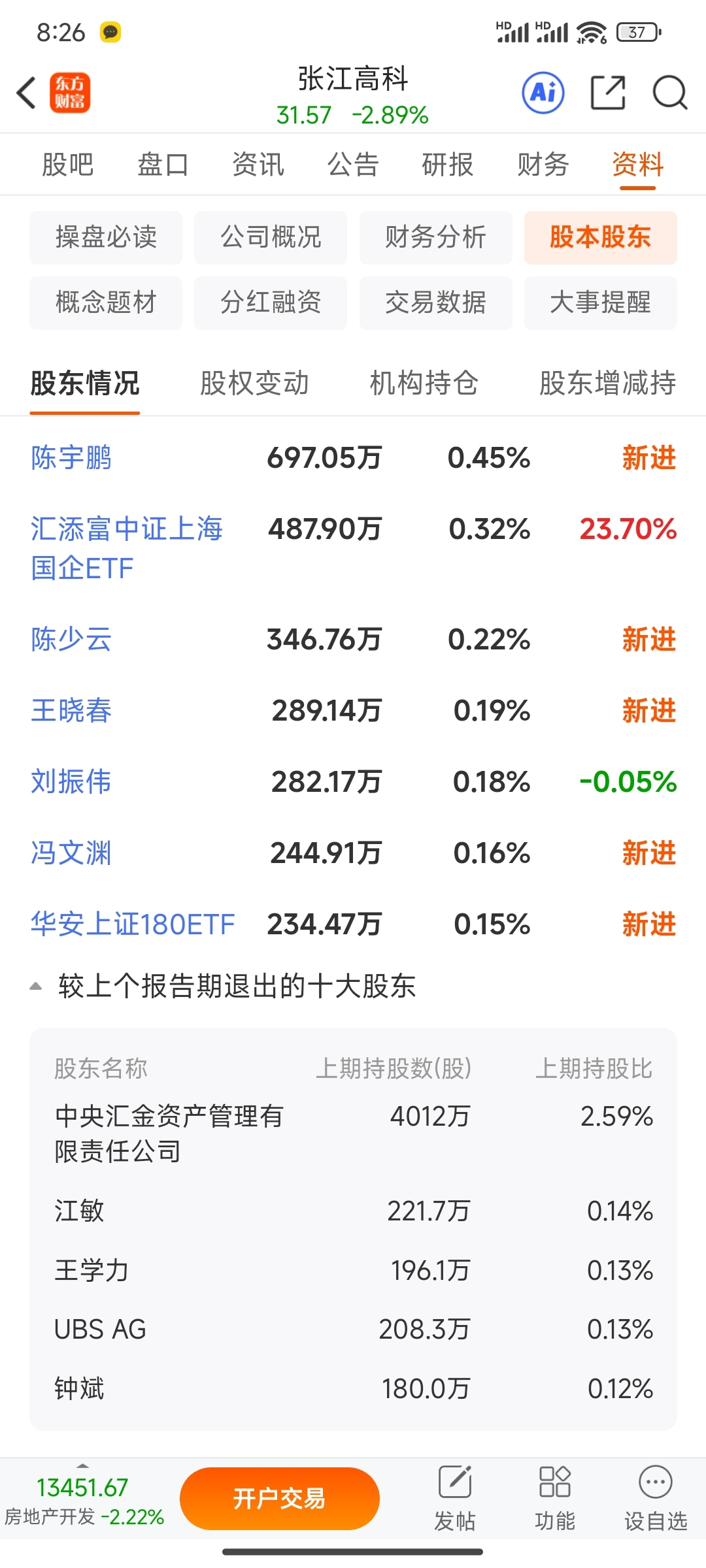Open the search magnifier
The image size is (706, 1568).
(670, 93)
